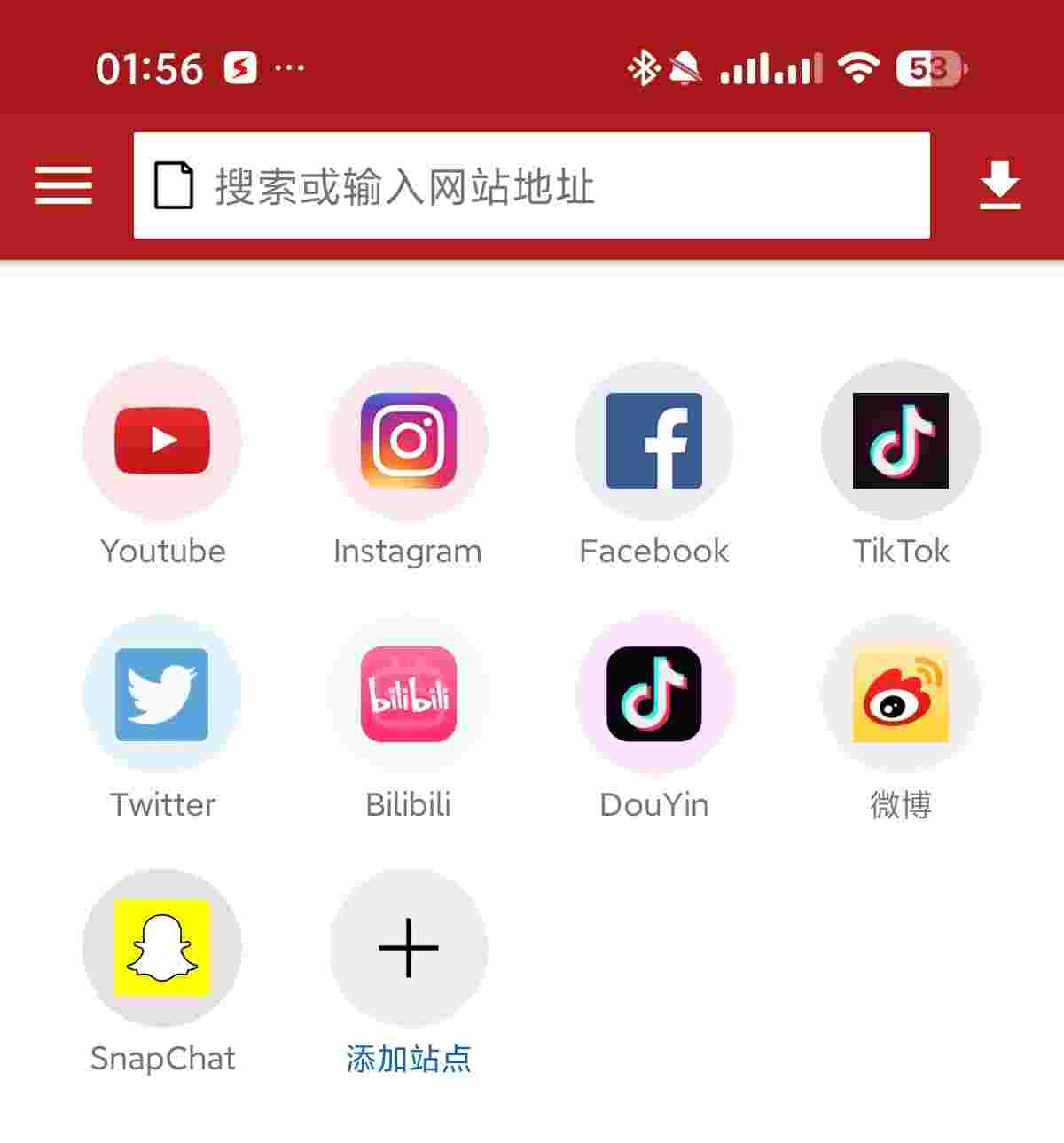Viewport: 1064px width, 1143px height.
Task: Open the 微博 shortcut
Action: click(900, 694)
